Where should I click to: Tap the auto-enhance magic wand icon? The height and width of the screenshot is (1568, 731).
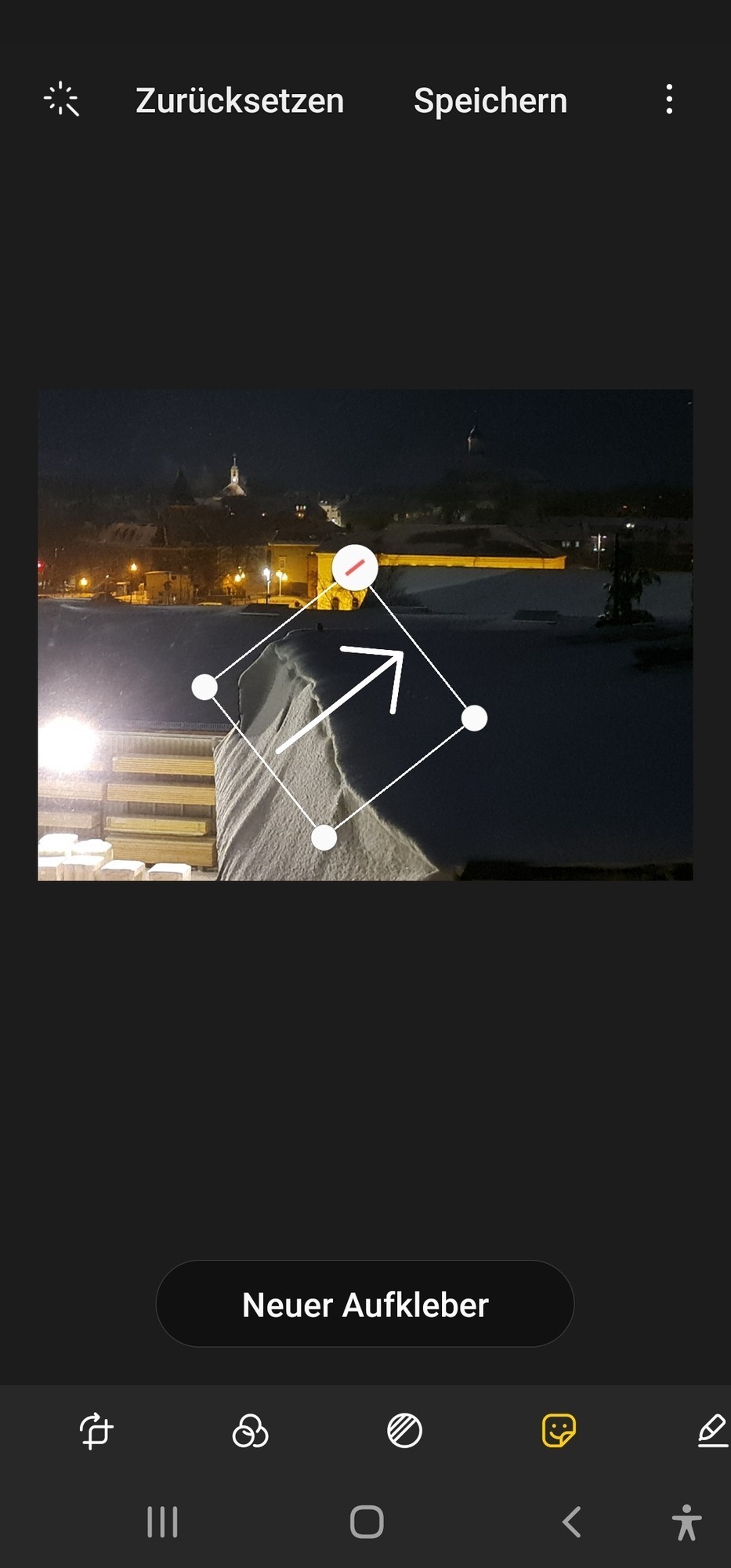point(62,100)
